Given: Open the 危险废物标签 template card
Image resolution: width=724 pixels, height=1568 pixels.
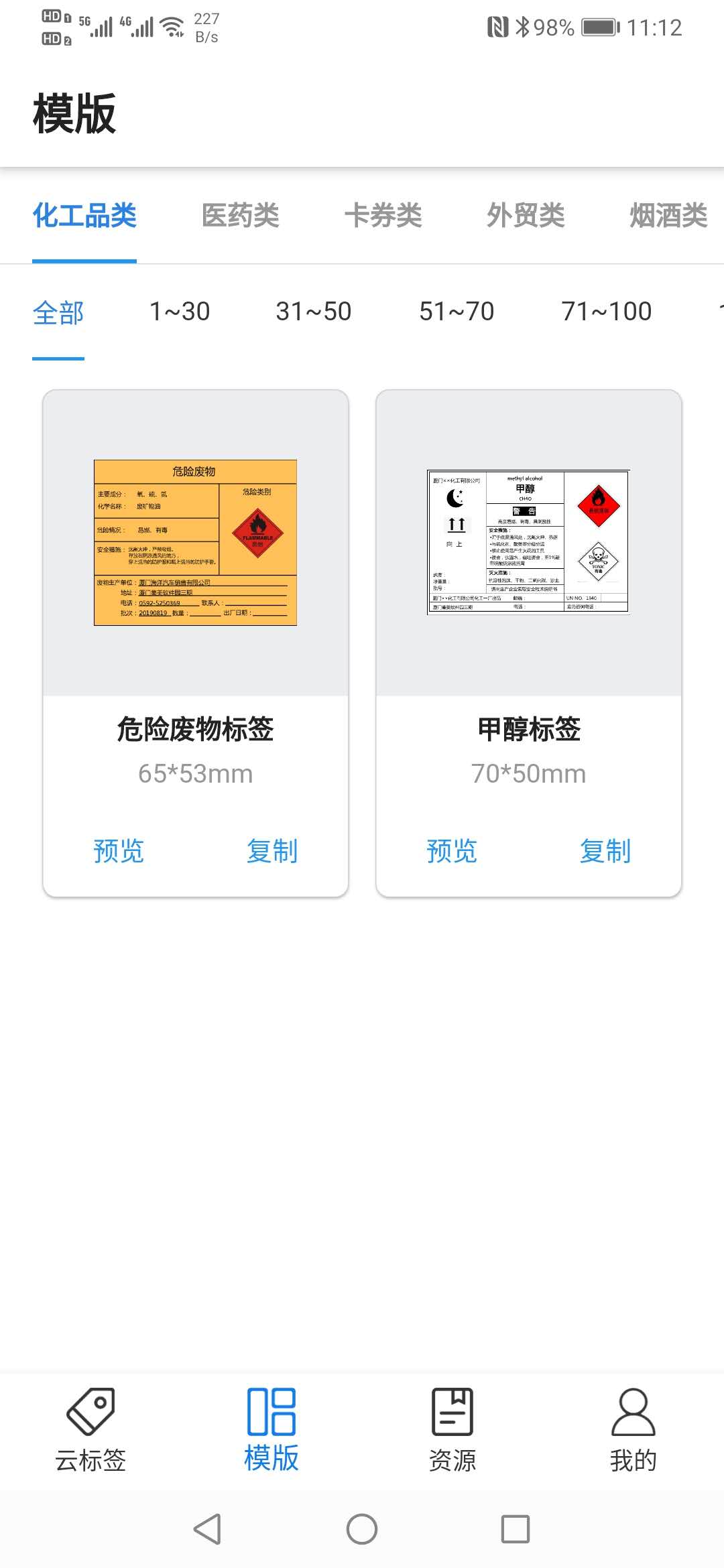Looking at the screenshot, I should click(x=195, y=543).
